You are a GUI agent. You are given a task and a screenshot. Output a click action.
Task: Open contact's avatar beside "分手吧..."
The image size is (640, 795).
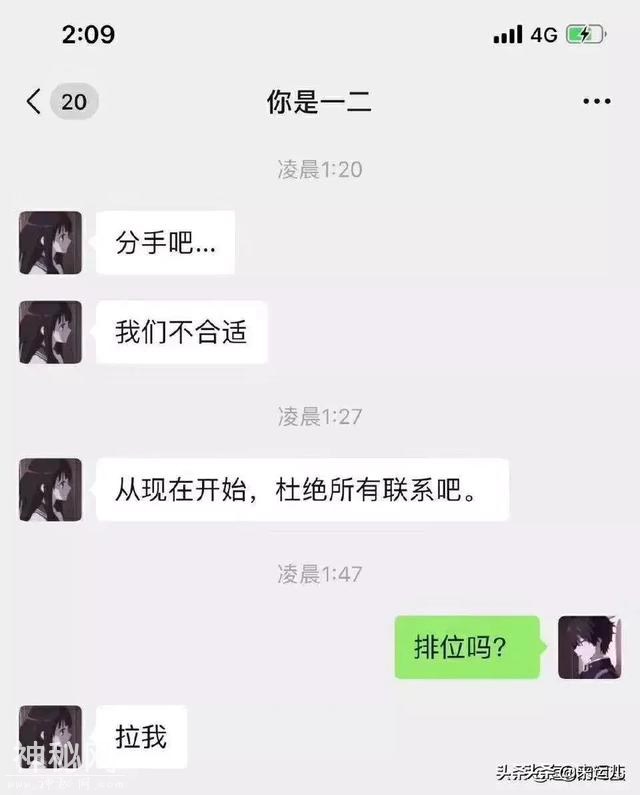pyautogui.click(x=50, y=242)
